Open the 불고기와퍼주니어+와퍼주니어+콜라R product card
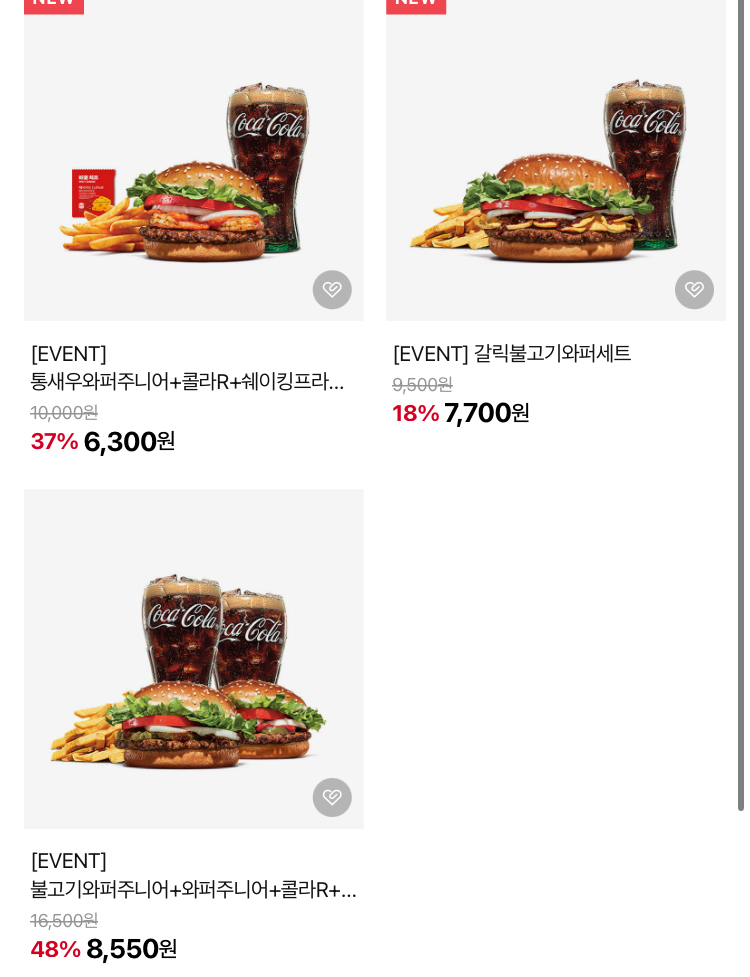 193,660
